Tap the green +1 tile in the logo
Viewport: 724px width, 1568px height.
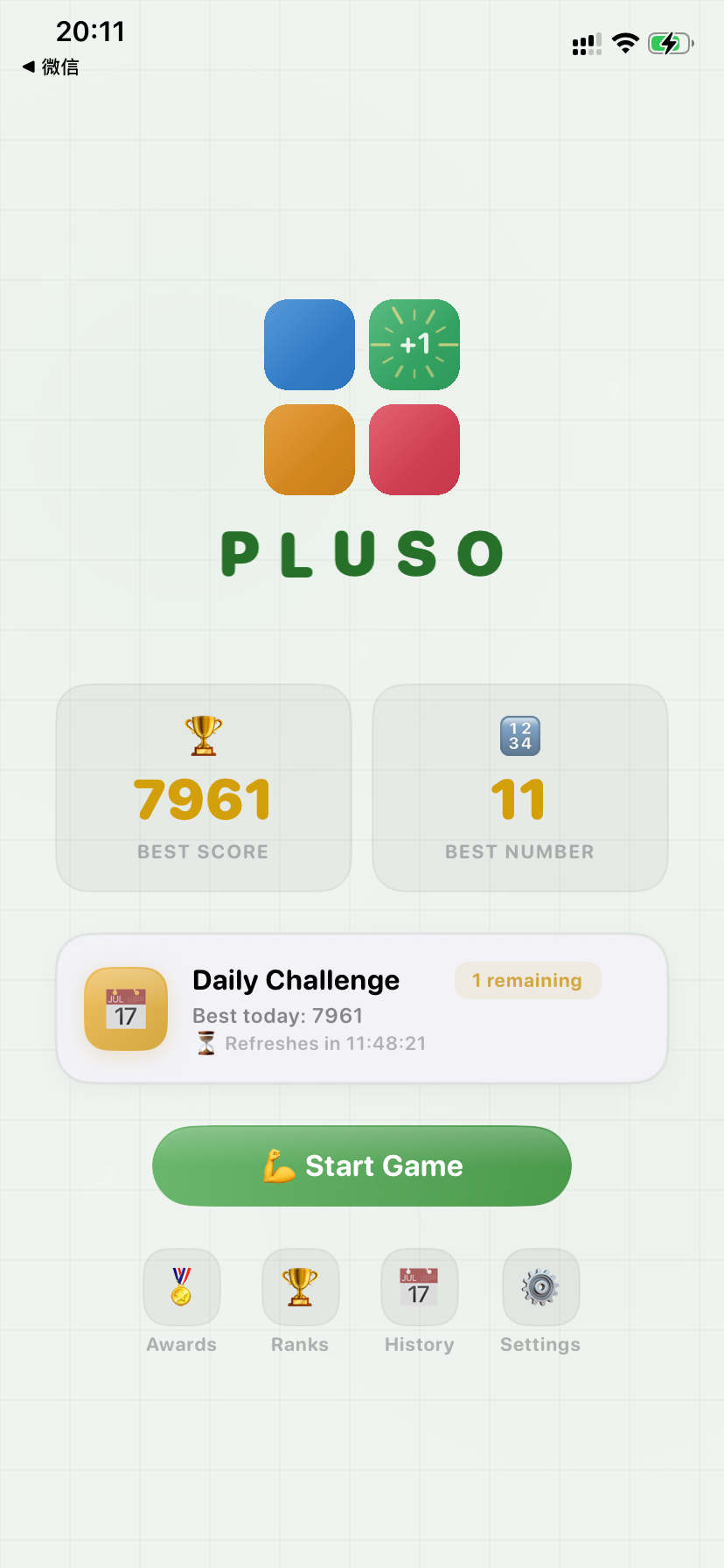click(414, 344)
